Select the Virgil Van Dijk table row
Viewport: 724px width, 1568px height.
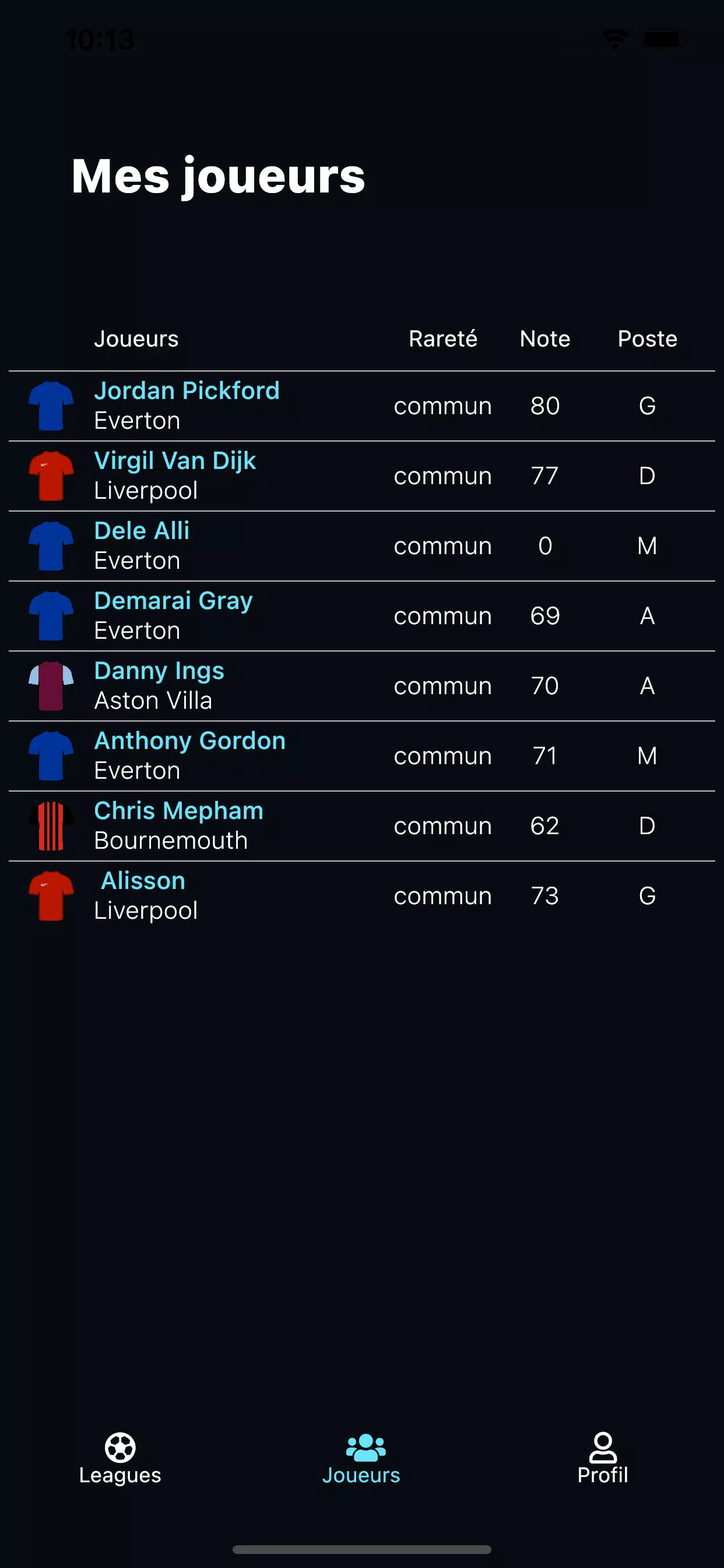point(362,475)
